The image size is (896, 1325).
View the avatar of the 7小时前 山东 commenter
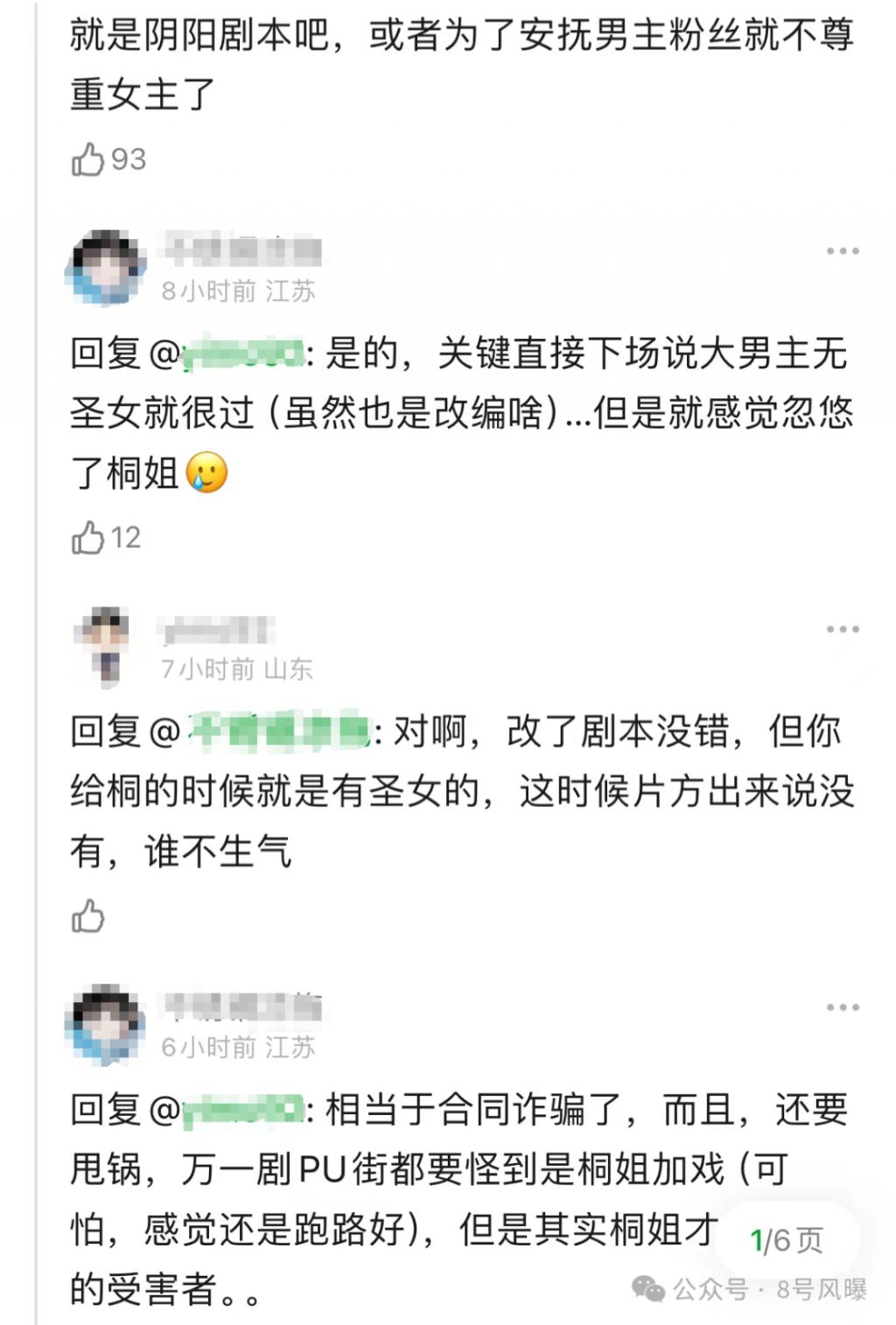point(107,645)
